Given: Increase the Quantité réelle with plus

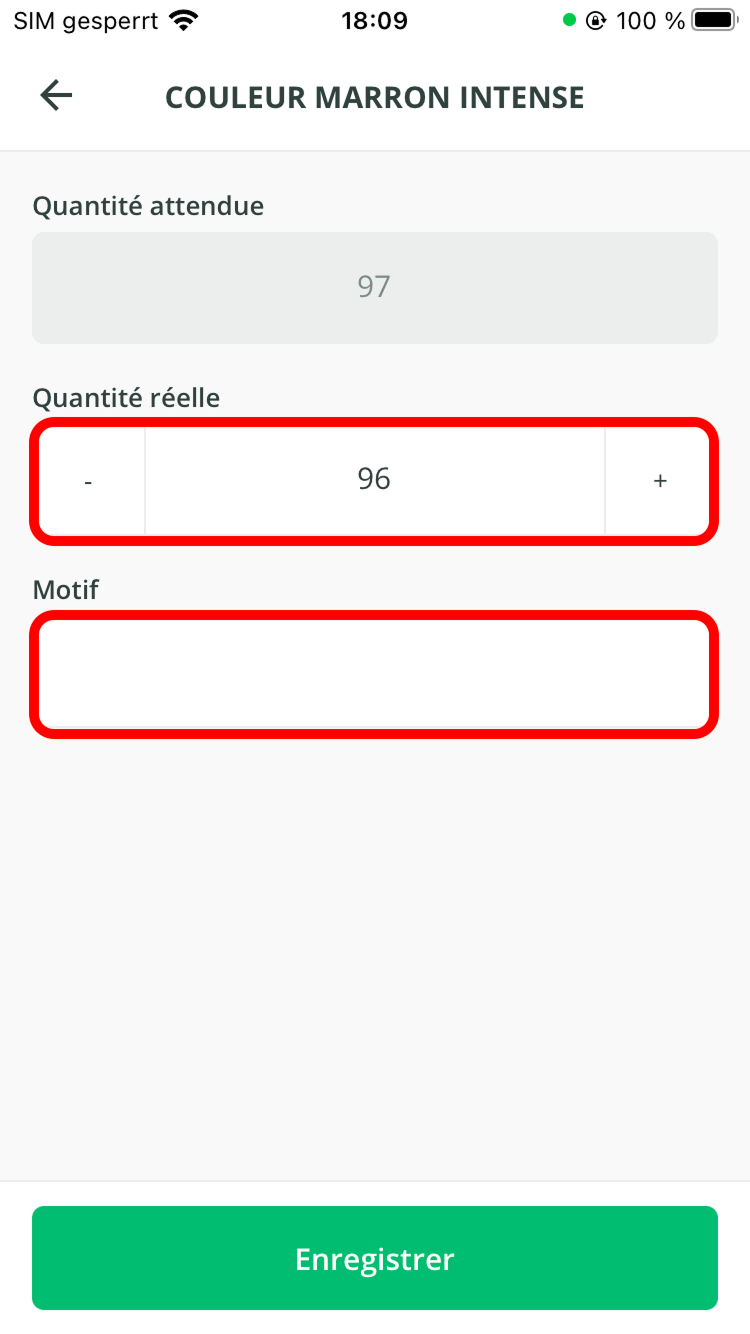Looking at the screenshot, I should (660, 481).
